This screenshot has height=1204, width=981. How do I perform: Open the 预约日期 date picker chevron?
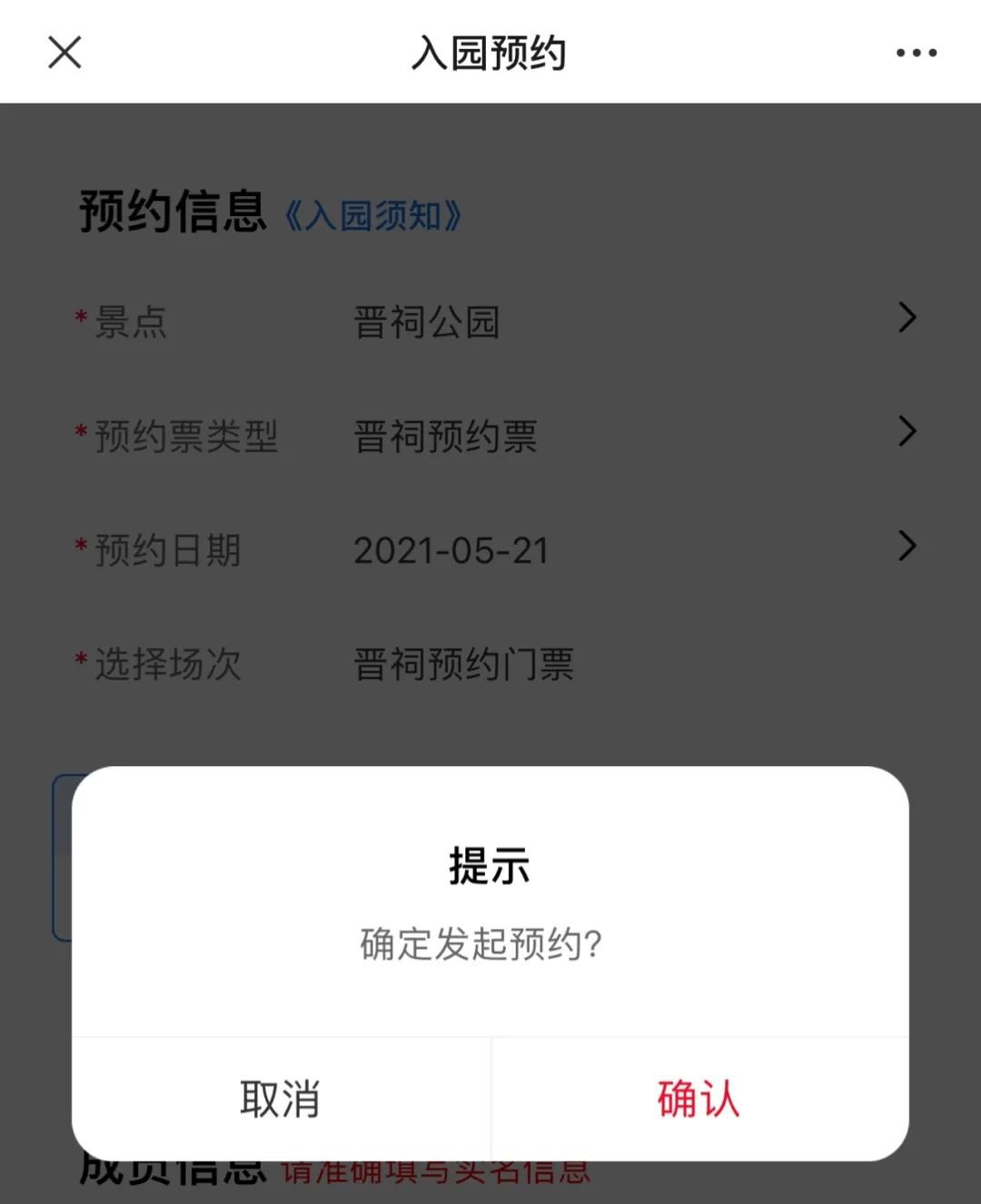[906, 547]
